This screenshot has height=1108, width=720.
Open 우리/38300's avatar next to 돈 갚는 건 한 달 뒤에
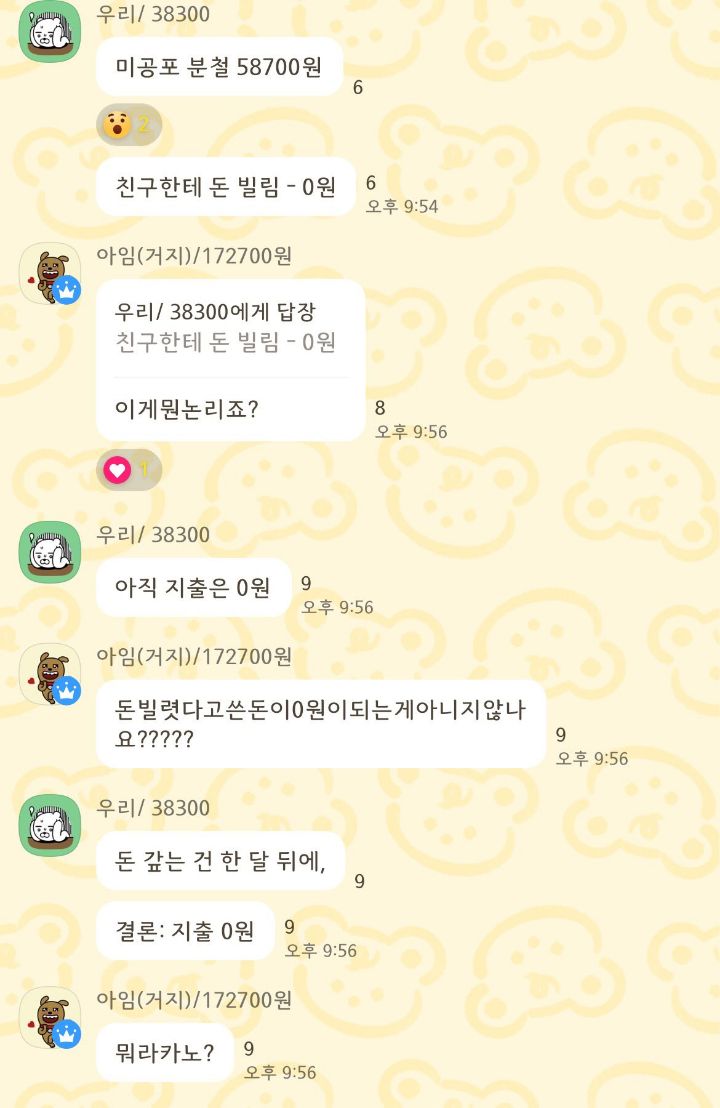tap(50, 826)
